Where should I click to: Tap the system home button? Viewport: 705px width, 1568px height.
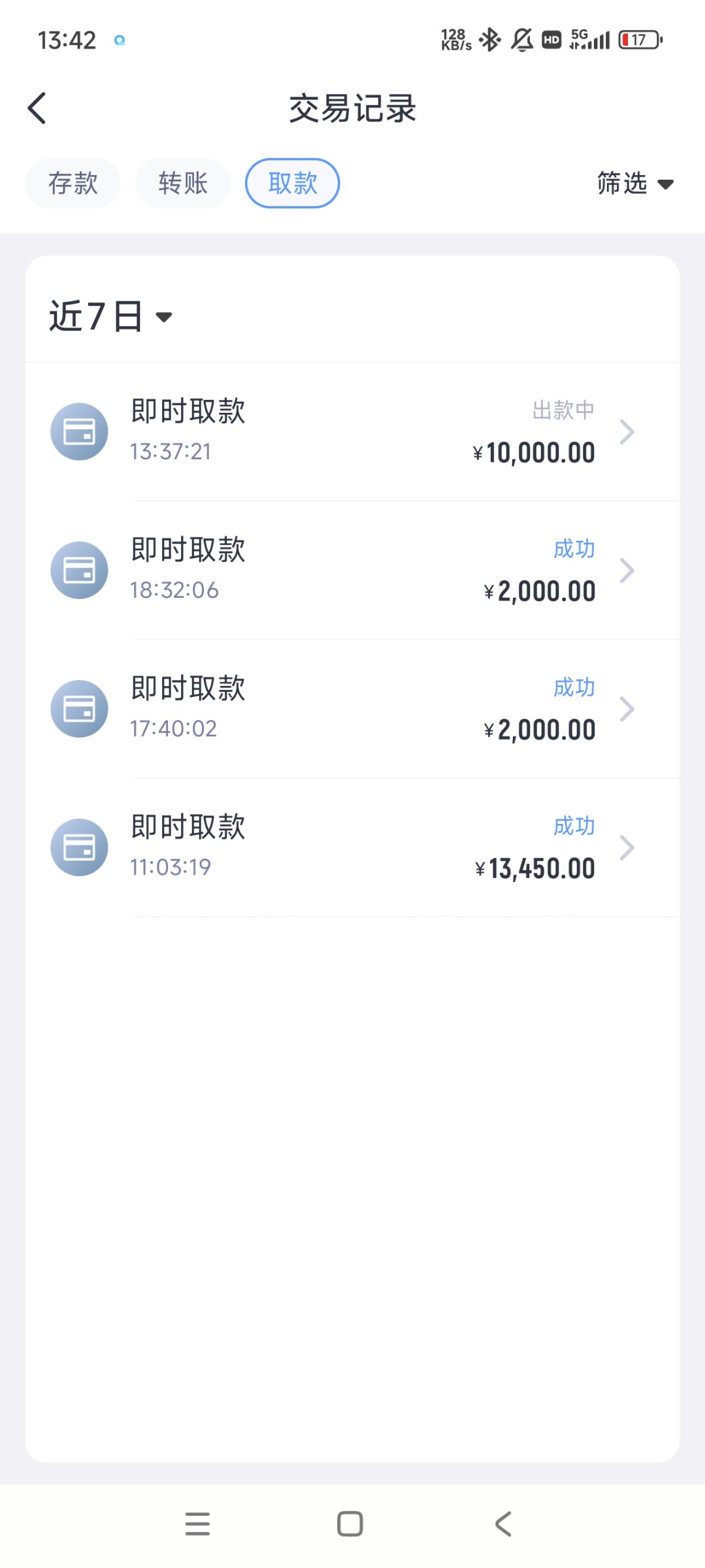click(x=350, y=1524)
